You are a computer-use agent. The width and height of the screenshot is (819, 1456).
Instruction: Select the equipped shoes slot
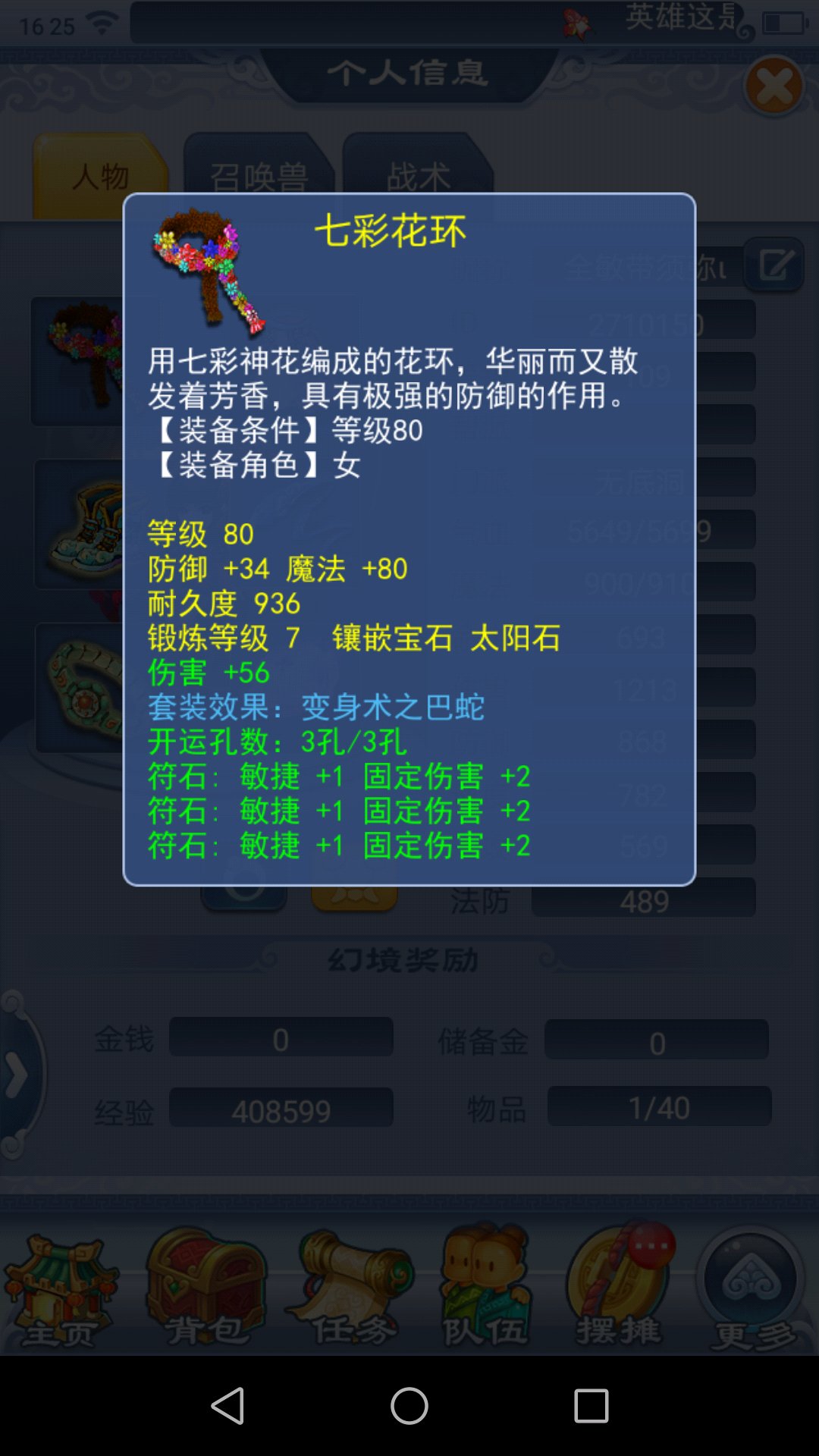point(79,524)
